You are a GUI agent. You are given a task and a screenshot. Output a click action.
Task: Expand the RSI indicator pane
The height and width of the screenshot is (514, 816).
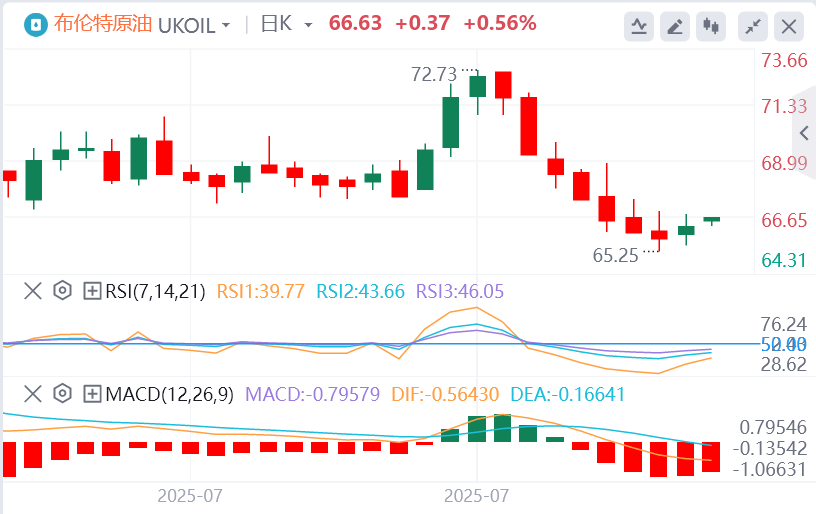click(92, 291)
